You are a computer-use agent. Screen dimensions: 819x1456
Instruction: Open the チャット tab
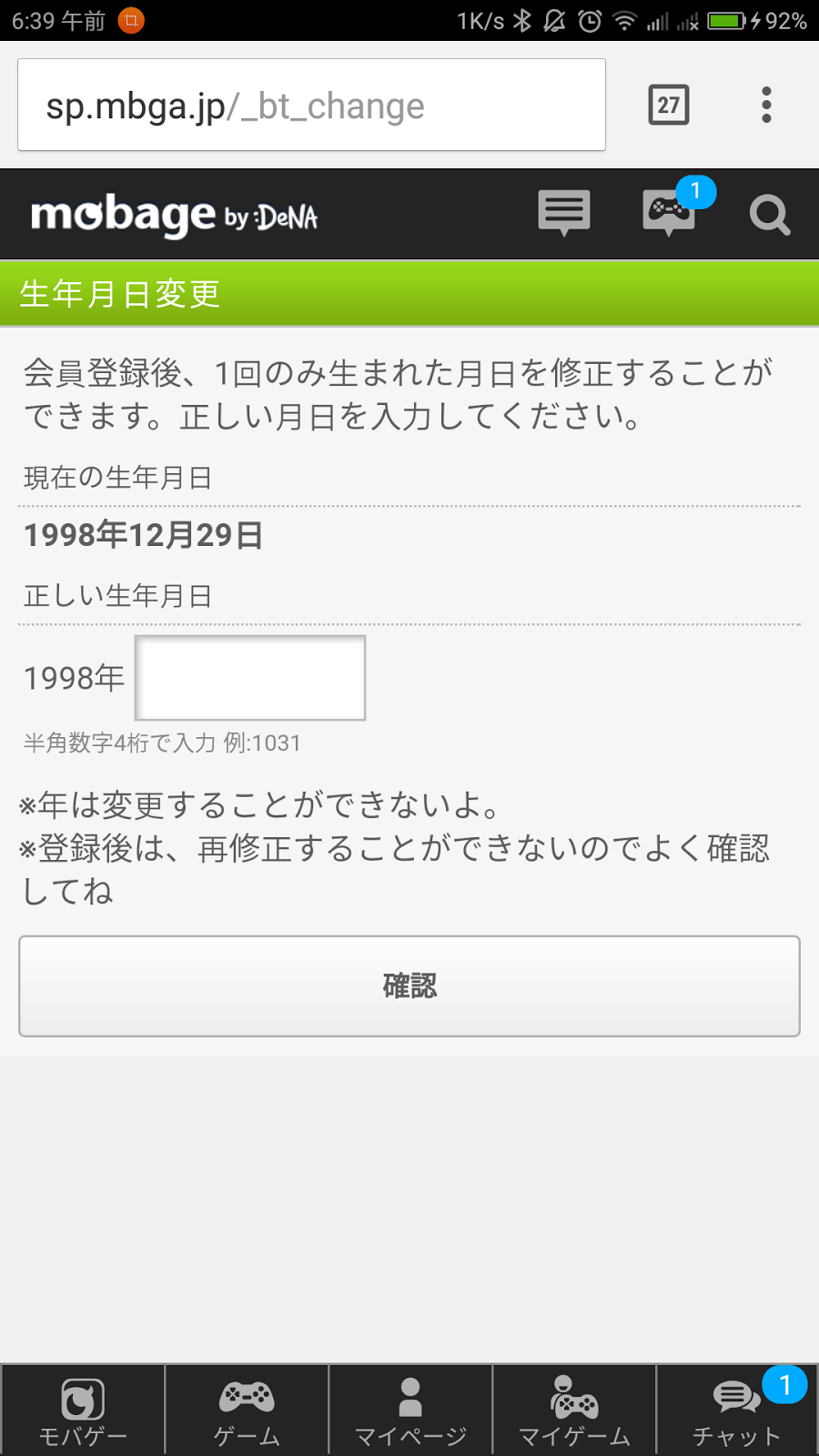click(x=737, y=1410)
